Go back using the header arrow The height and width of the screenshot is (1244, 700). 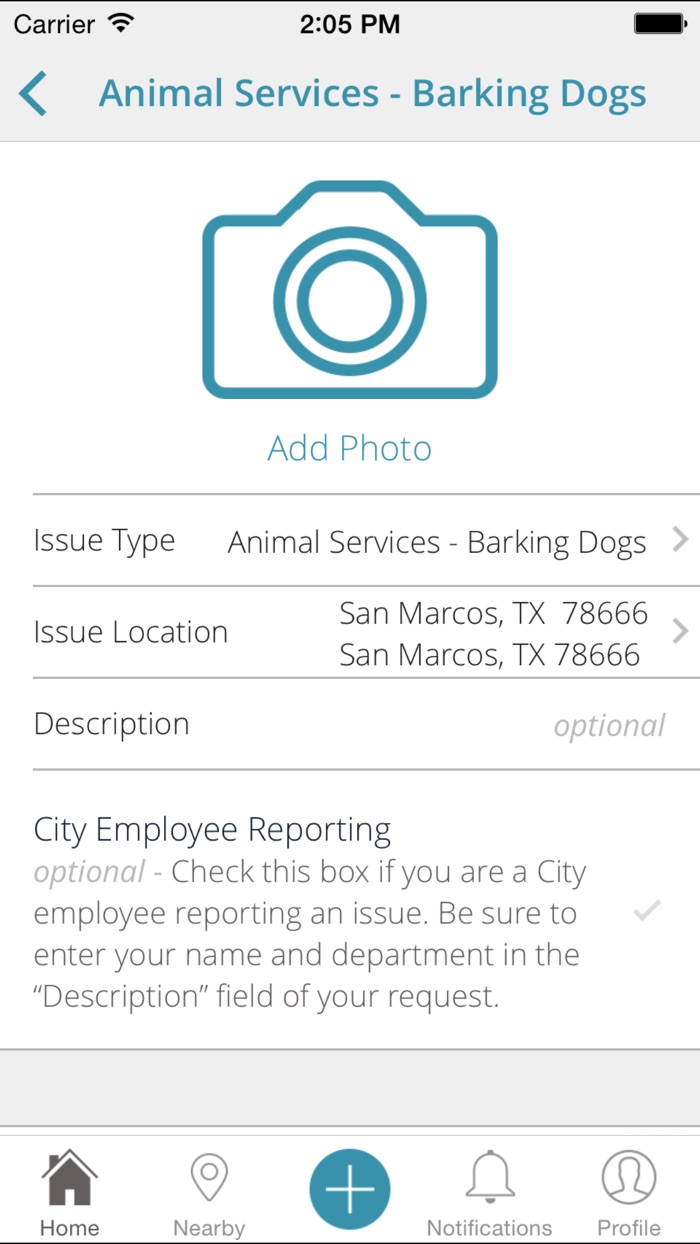tap(32, 94)
